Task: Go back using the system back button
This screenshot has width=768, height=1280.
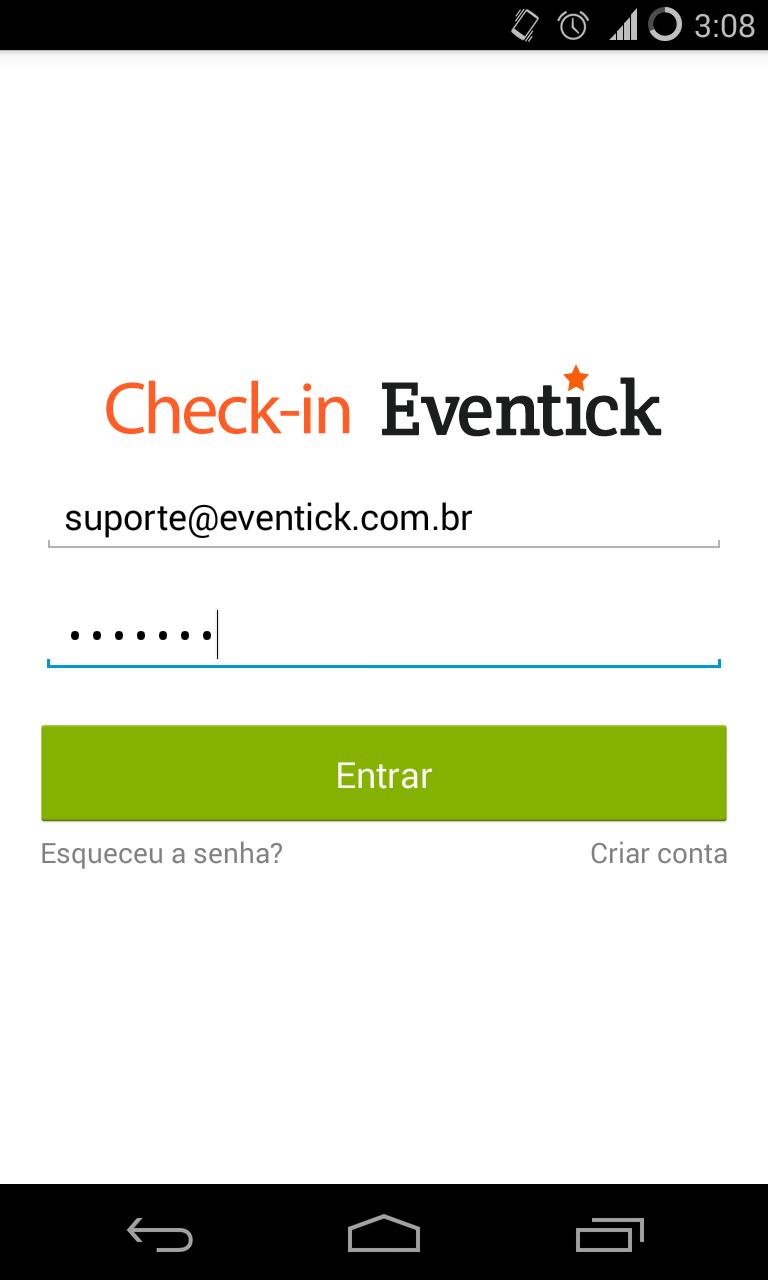Action: coord(160,1235)
